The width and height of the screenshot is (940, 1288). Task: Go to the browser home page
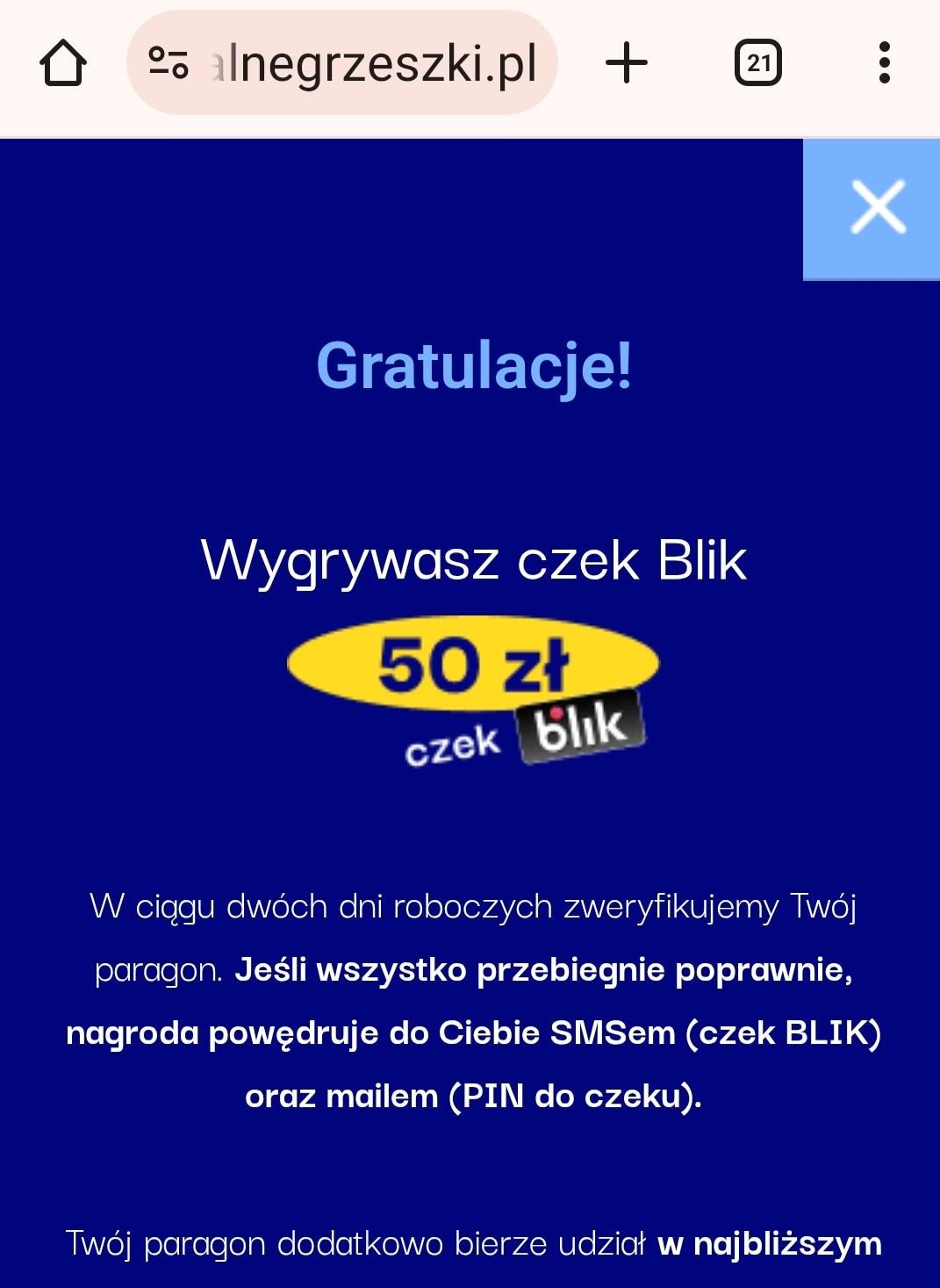tap(63, 63)
